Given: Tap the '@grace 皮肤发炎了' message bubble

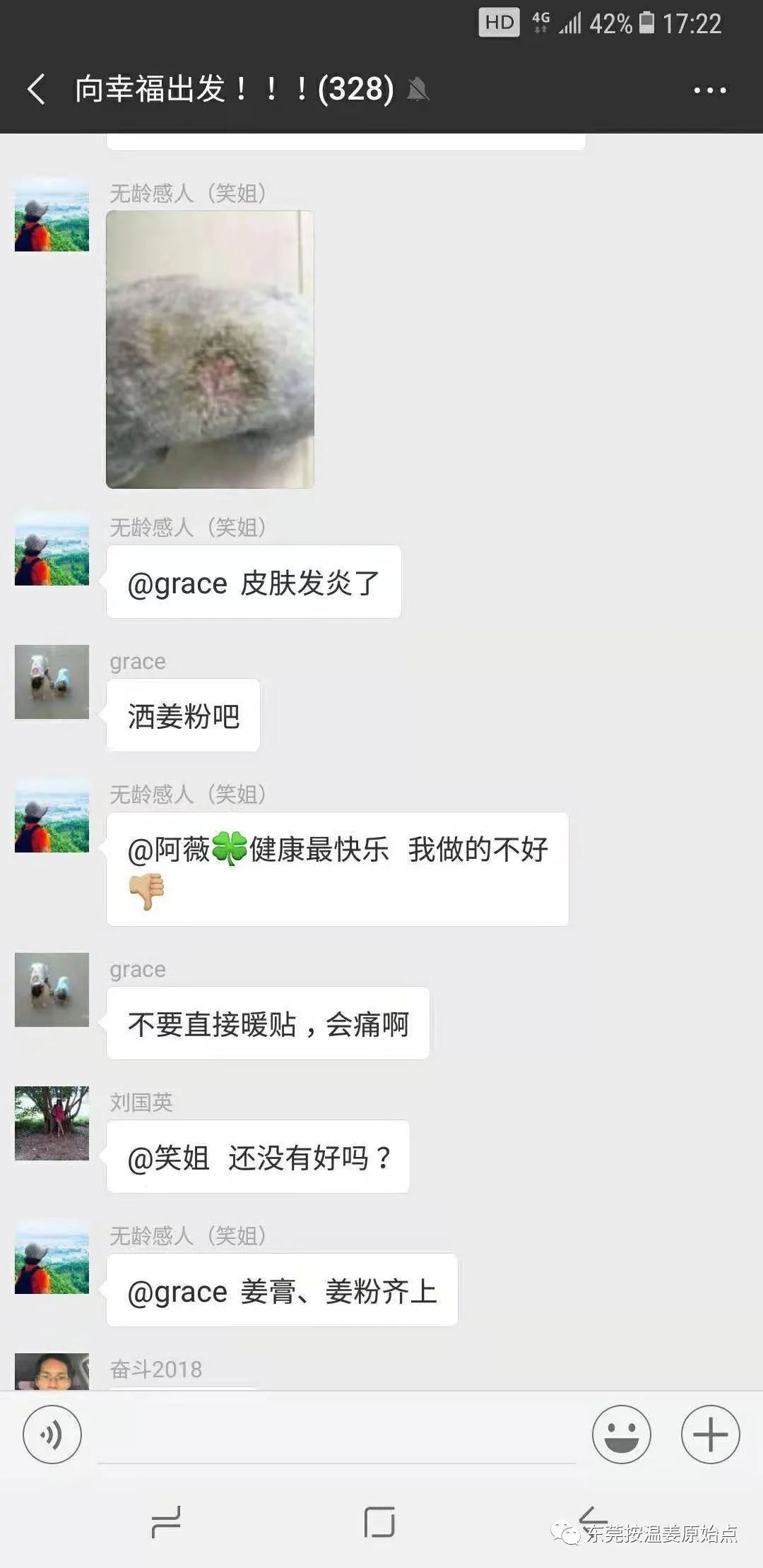Looking at the screenshot, I should click(253, 581).
